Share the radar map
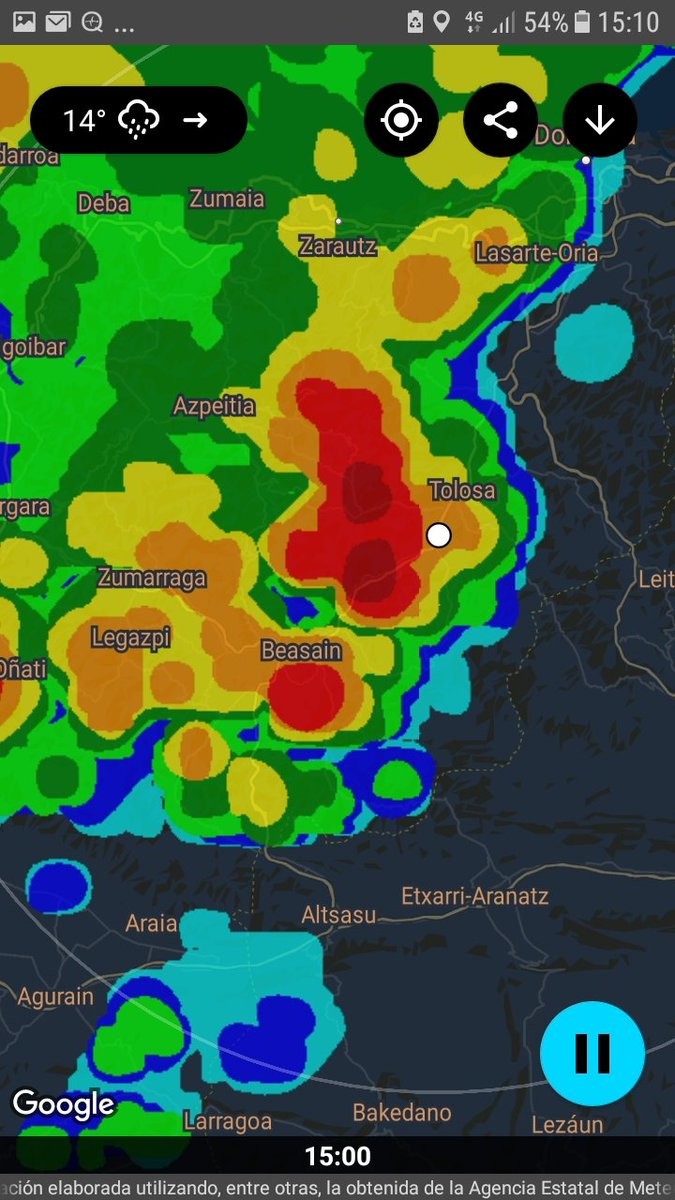 [500, 120]
